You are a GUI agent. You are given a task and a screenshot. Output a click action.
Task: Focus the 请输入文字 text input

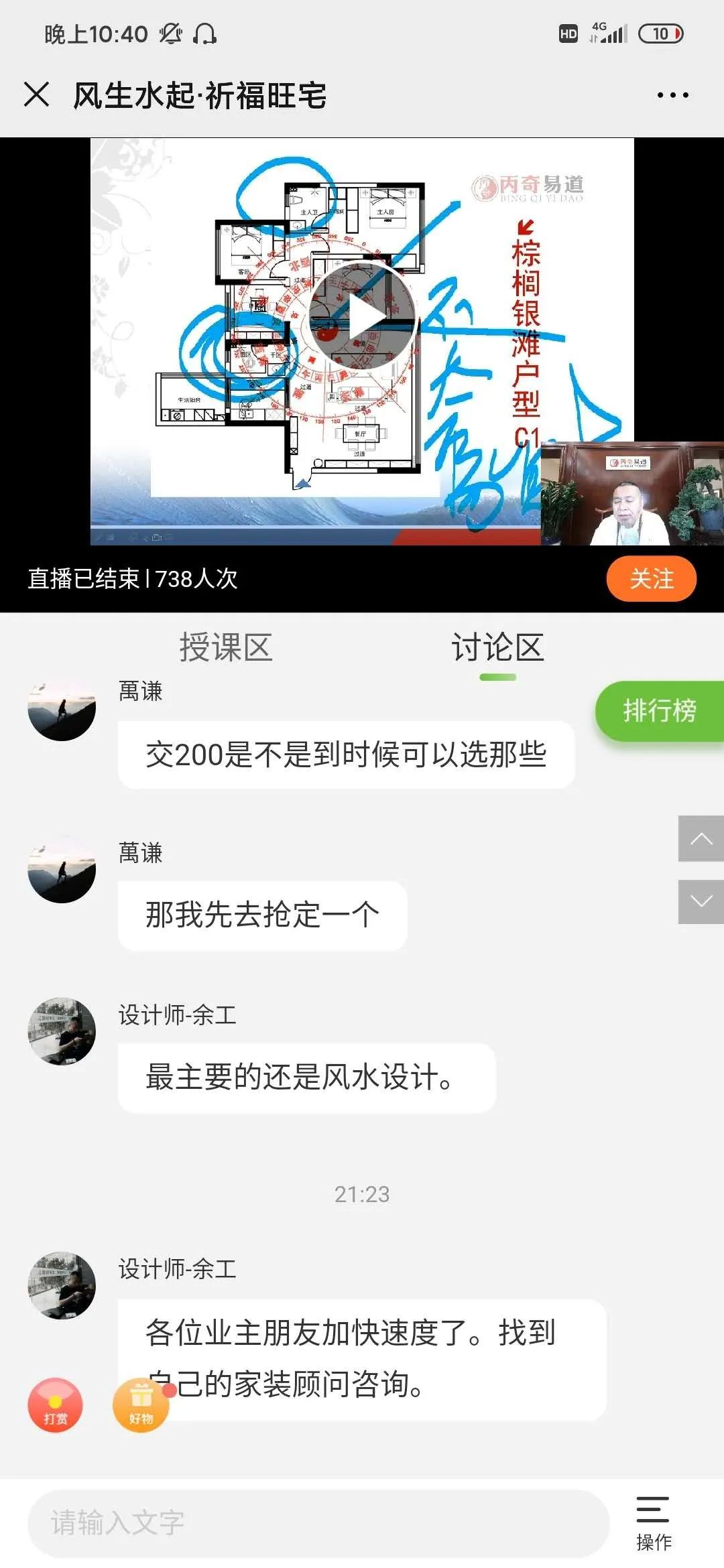point(318,1523)
